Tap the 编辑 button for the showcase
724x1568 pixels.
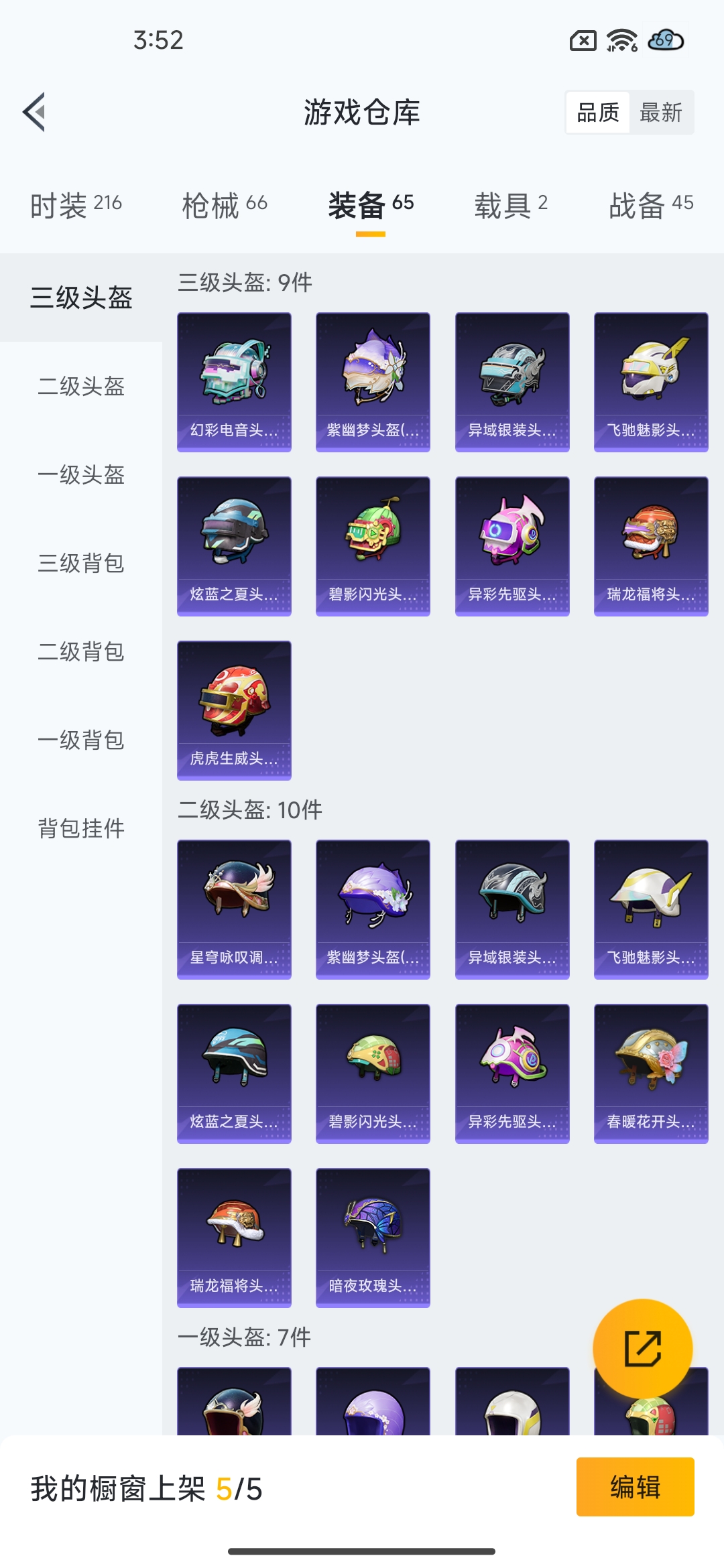635,1487
